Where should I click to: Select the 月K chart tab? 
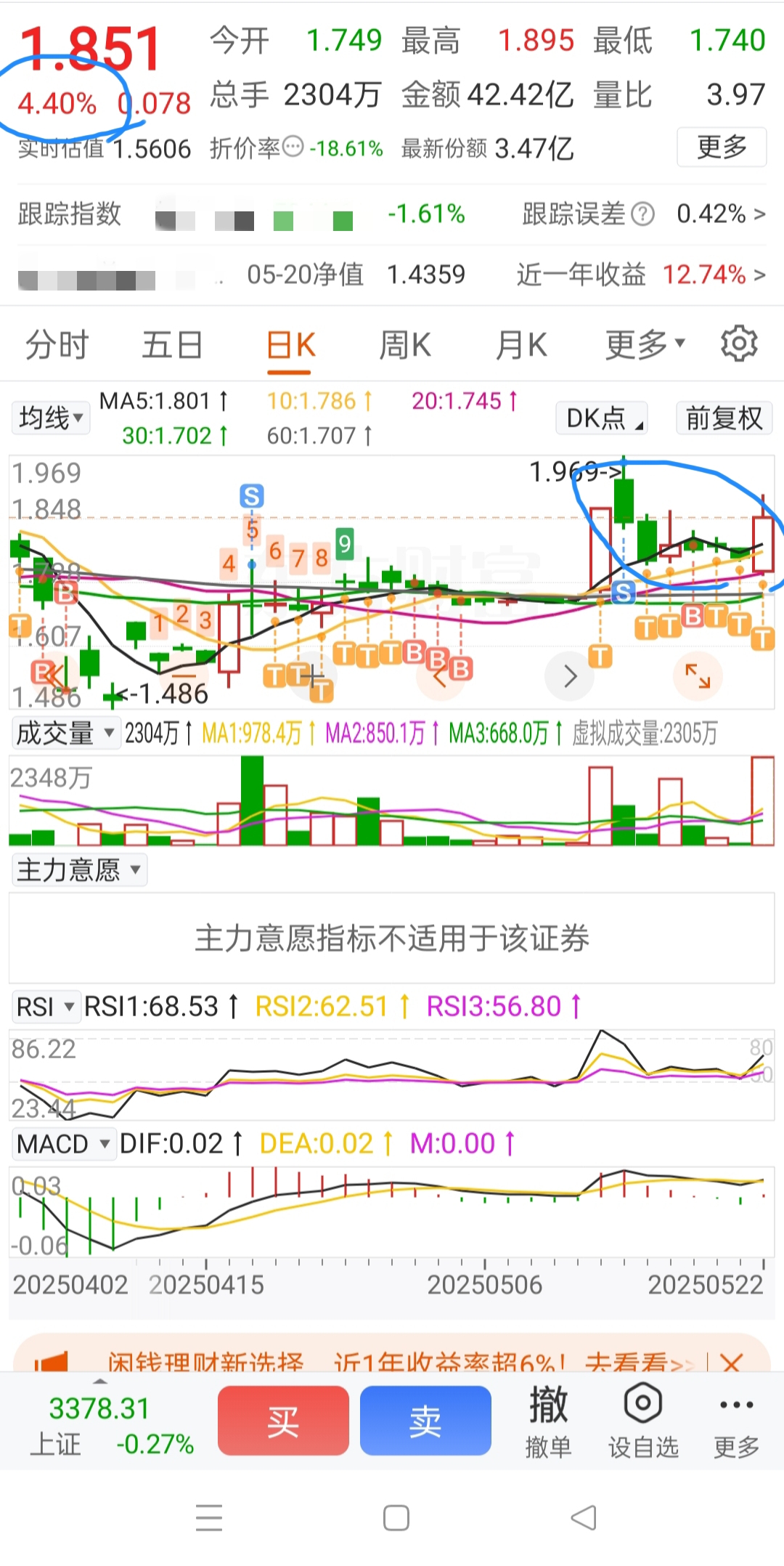(x=521, y=345)
